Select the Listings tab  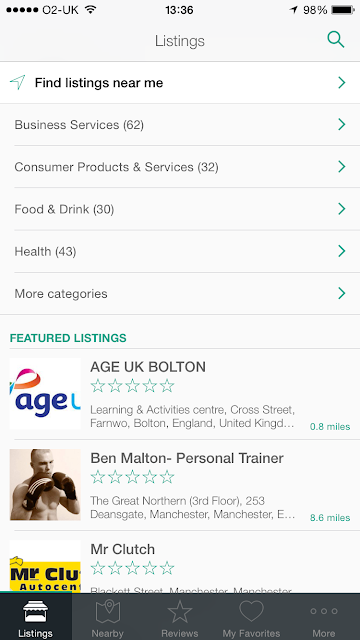point(36,617)
